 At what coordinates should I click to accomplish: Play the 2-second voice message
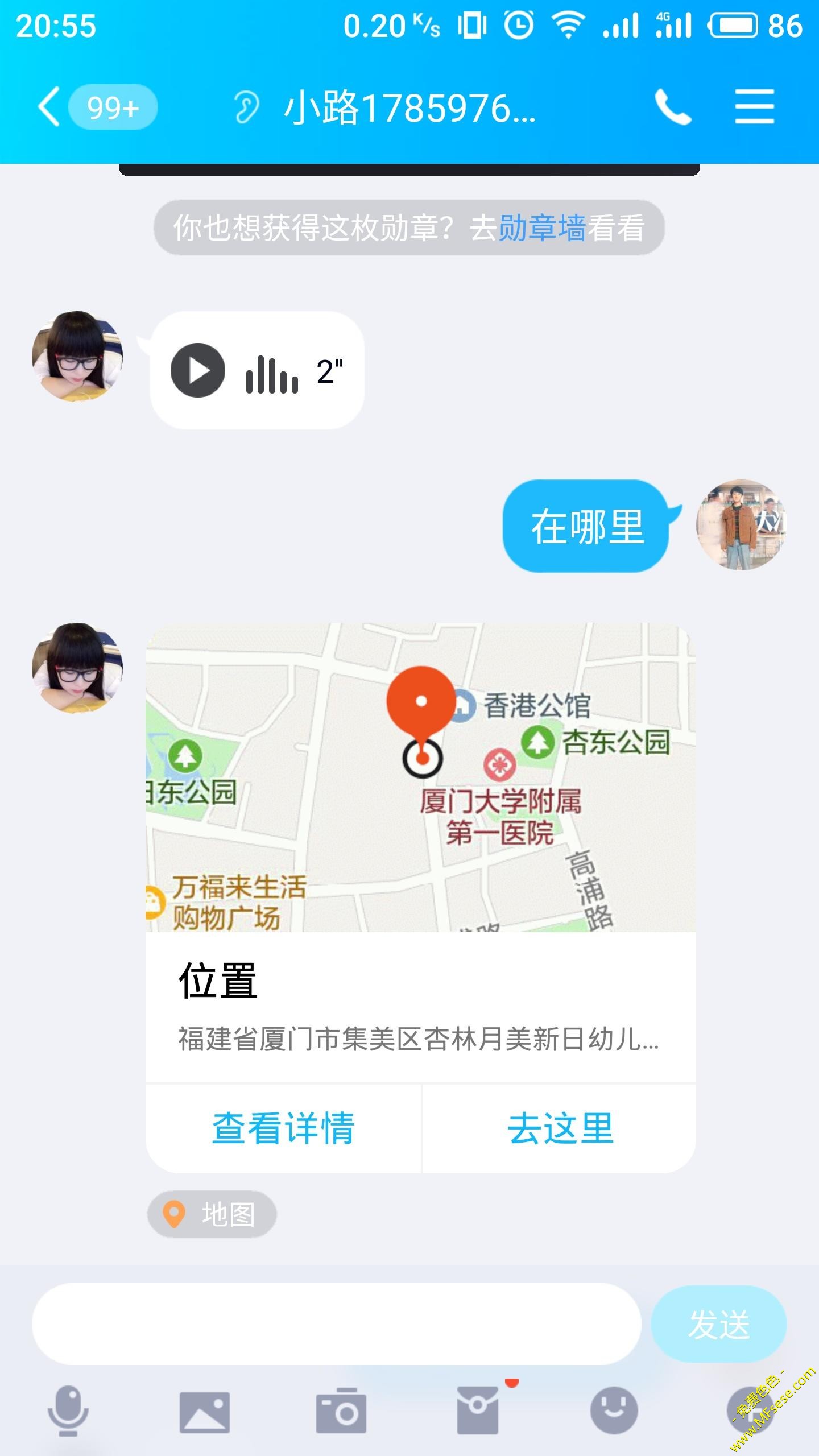pos(198,370)
